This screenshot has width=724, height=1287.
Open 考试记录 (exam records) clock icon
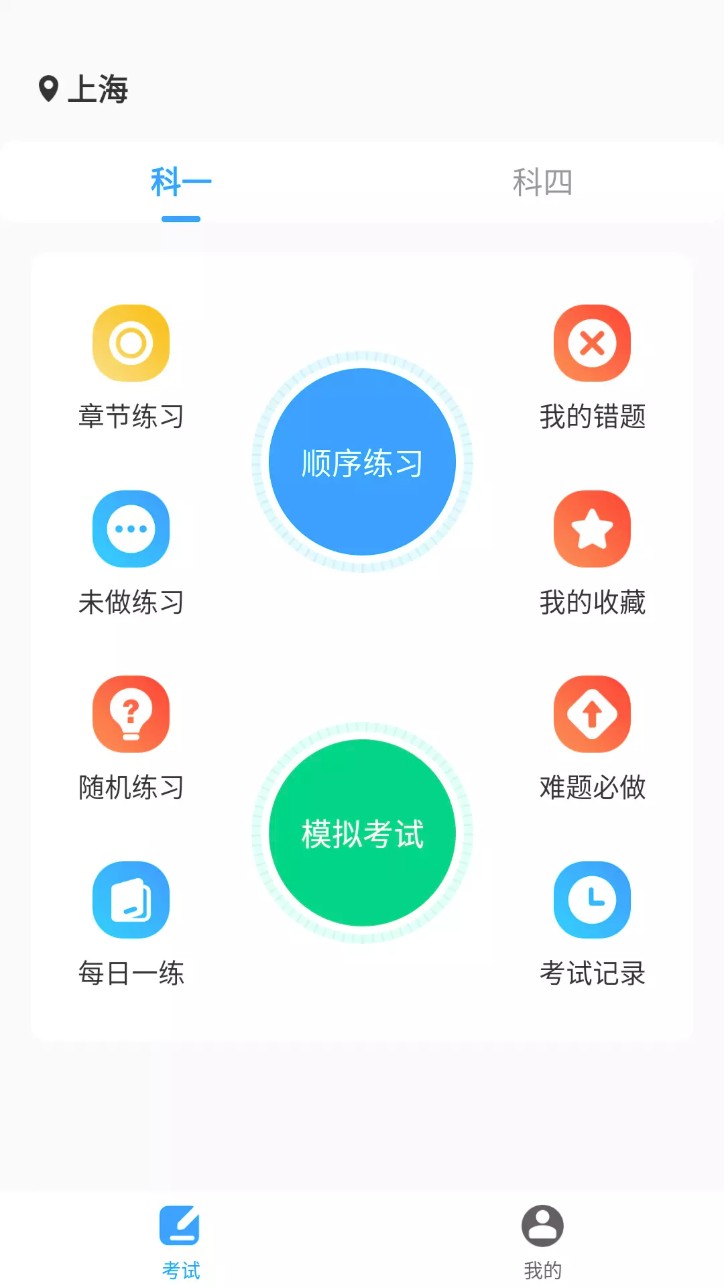592,899
